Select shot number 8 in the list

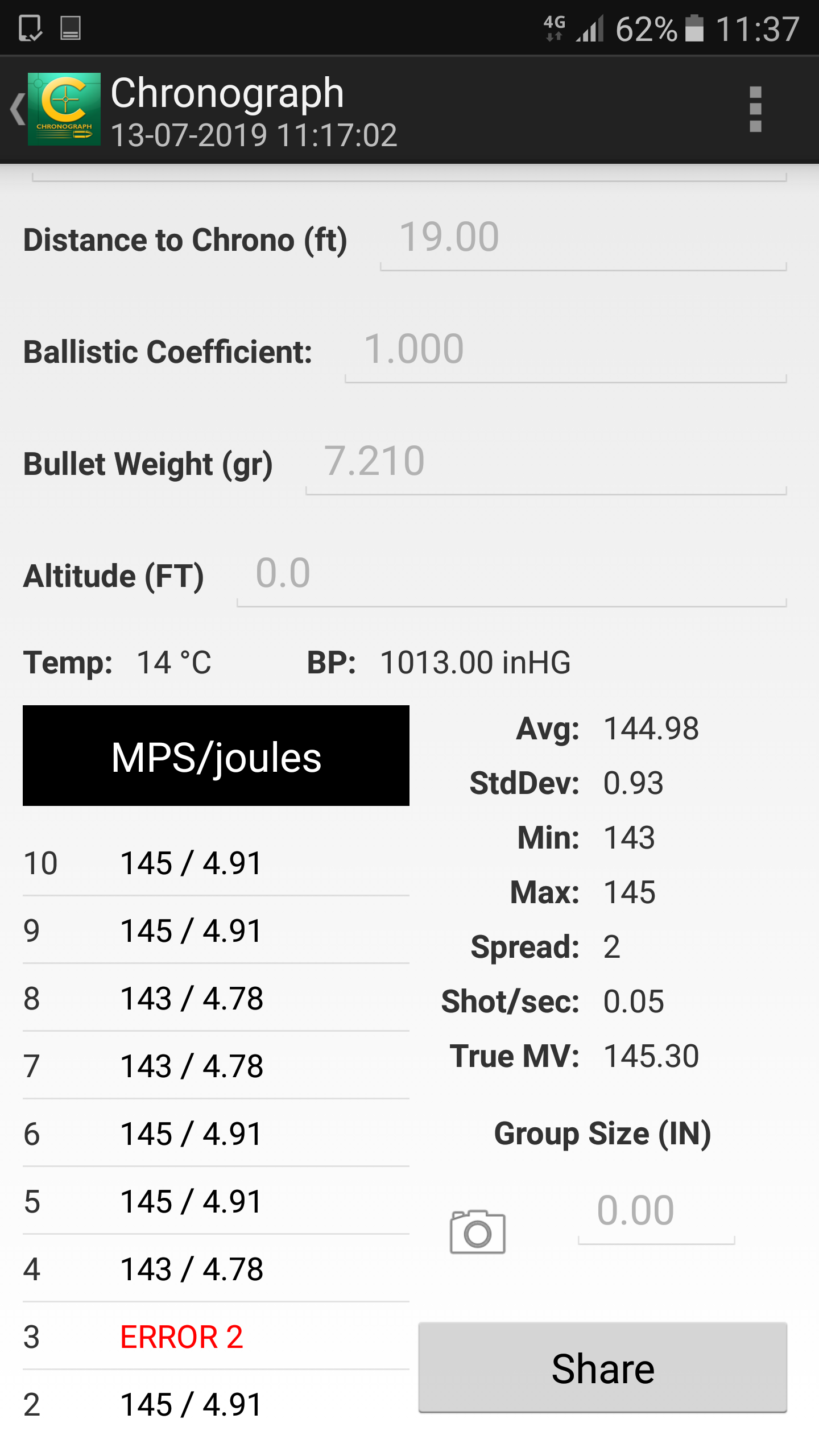[216, 998]
